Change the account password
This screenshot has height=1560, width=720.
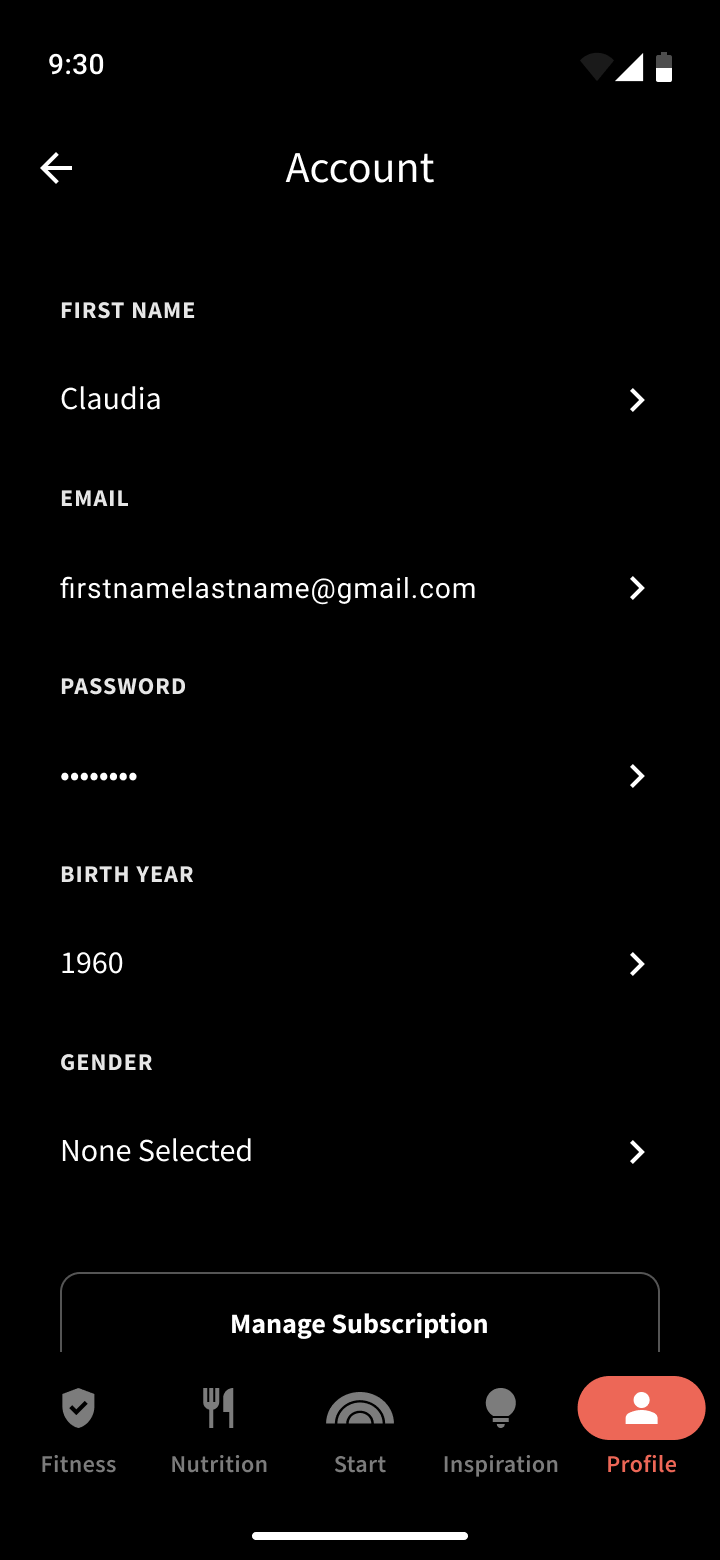click(x=358, y=776)
